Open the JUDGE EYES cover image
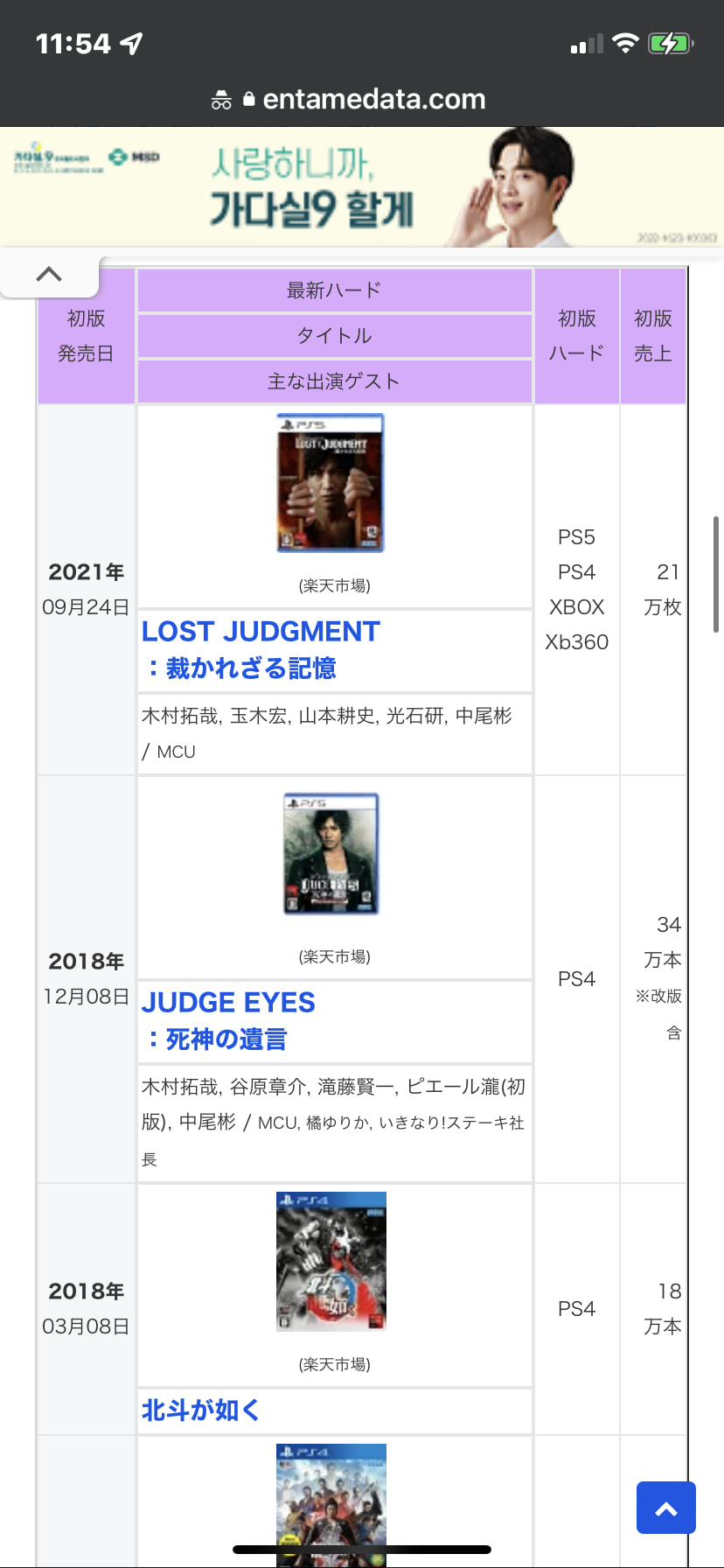 point(331,854)
